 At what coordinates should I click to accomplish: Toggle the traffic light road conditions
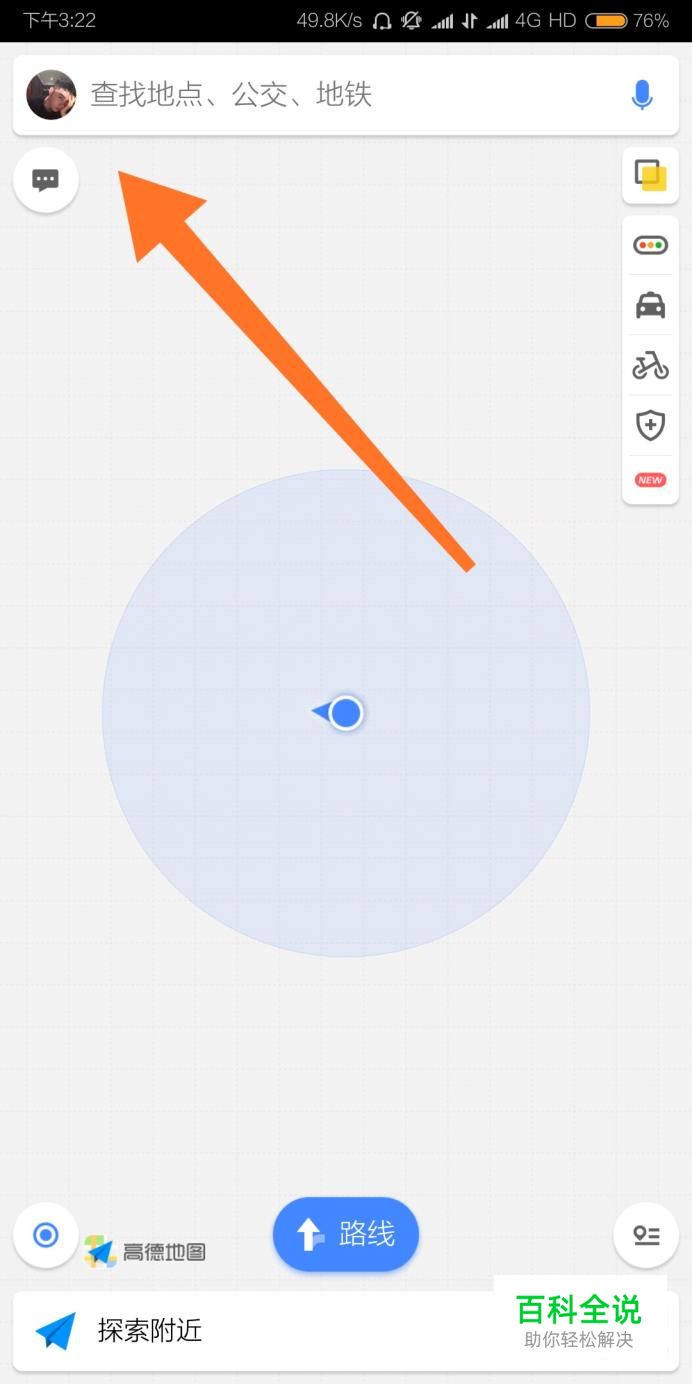[x=650, y=245]
